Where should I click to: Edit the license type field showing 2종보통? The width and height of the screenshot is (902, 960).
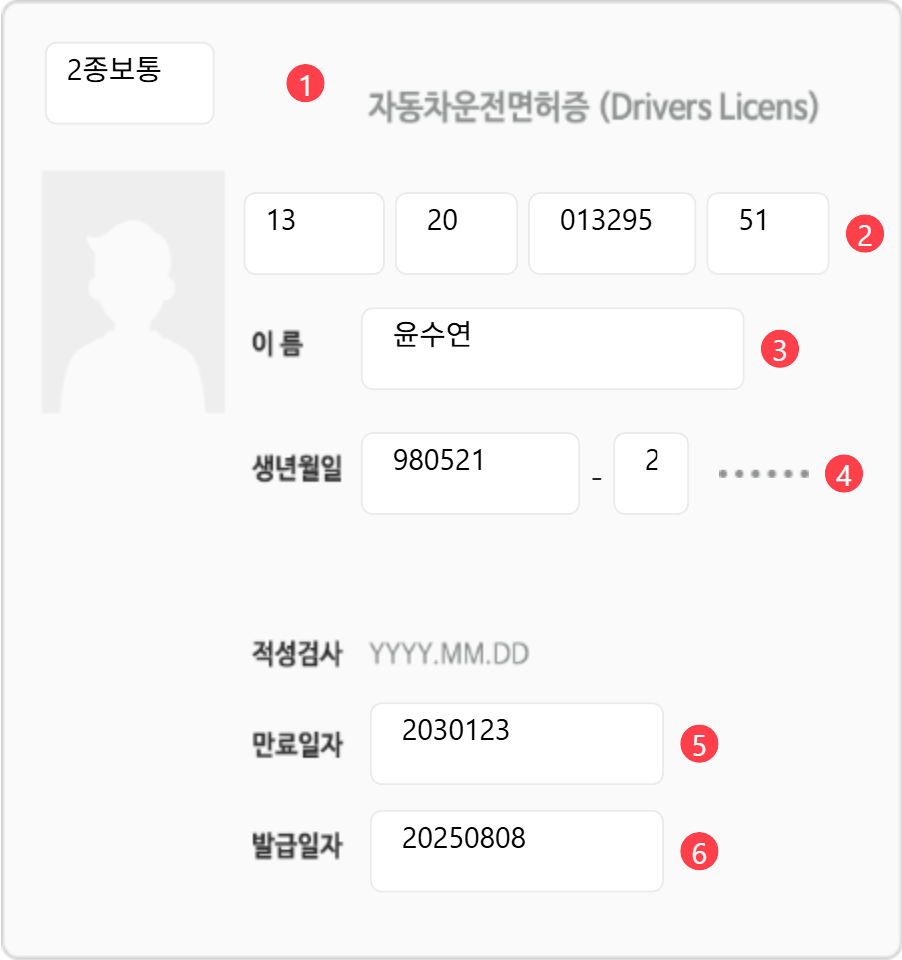(130, 83)
